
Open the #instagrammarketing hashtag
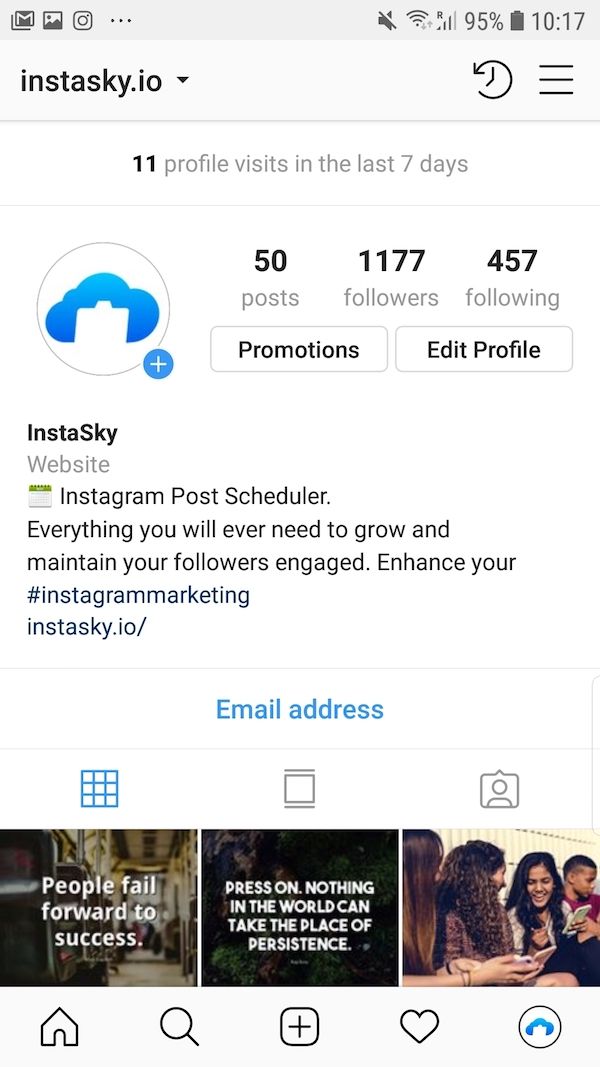pyautogui.click(x=138, y=595)
